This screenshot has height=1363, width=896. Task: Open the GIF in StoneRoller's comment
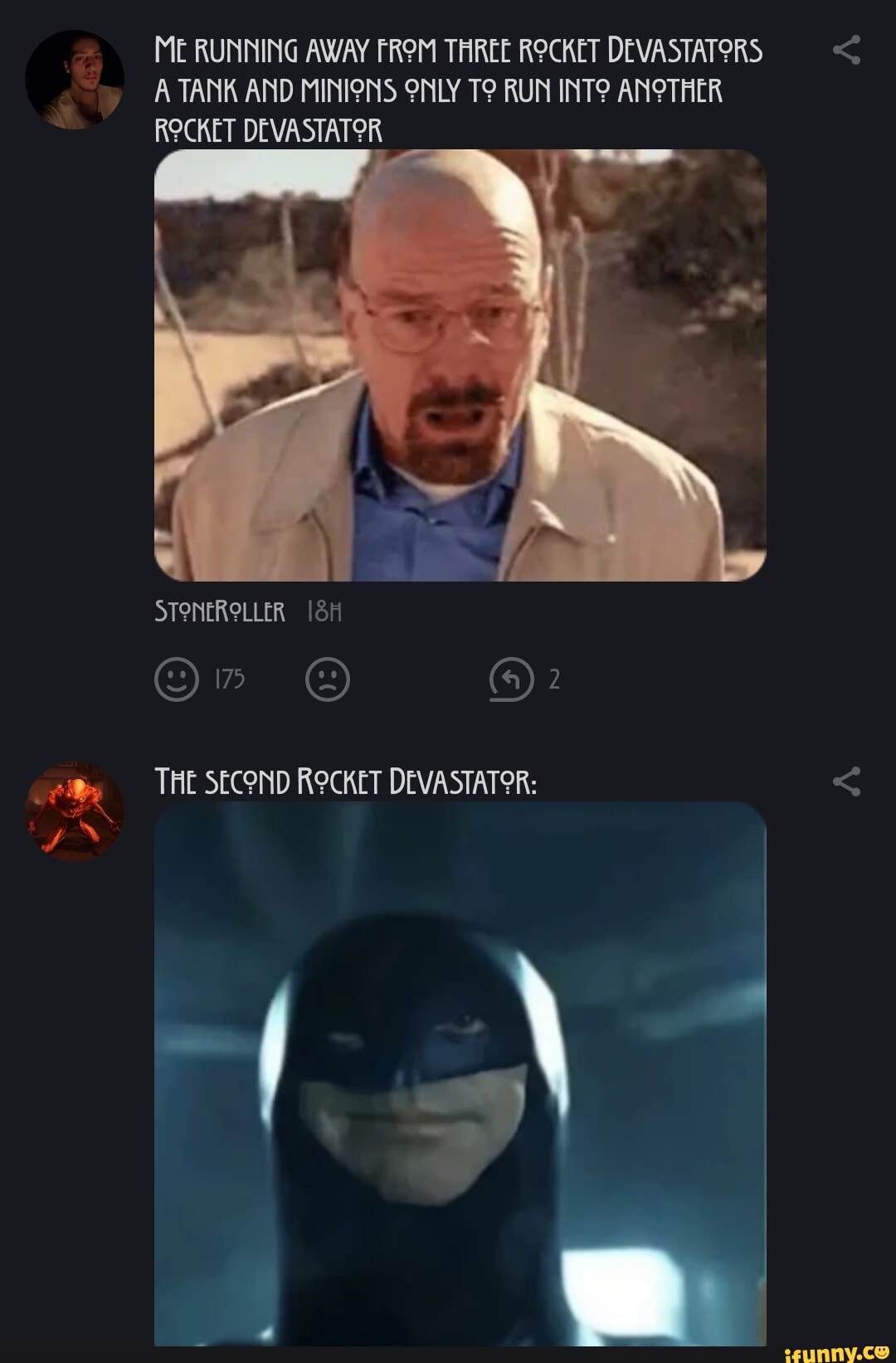click(x=460, y=365)
